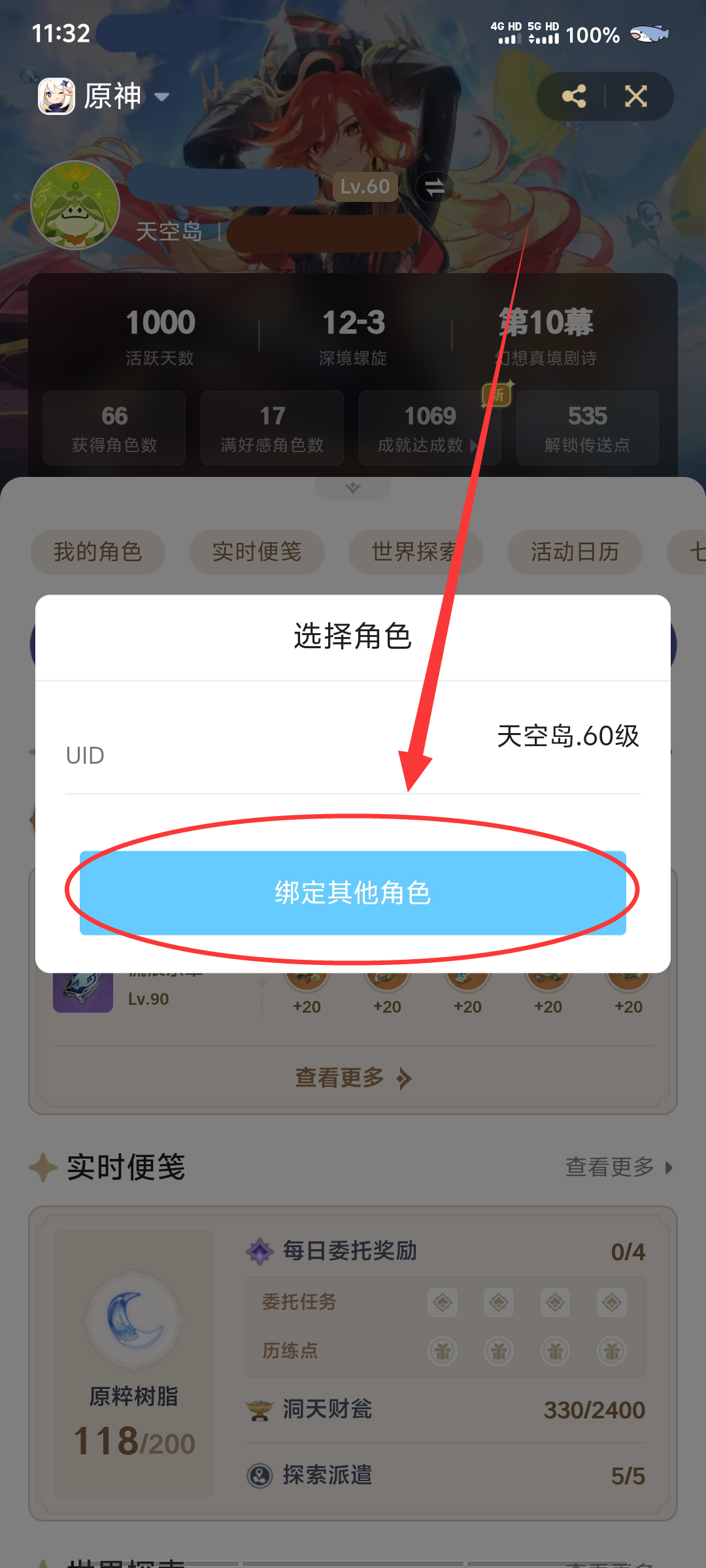Switch to the 活动日历 tab
This screenshot has height=1568, width=706.
pyautogui.click(x=575, y=552)
